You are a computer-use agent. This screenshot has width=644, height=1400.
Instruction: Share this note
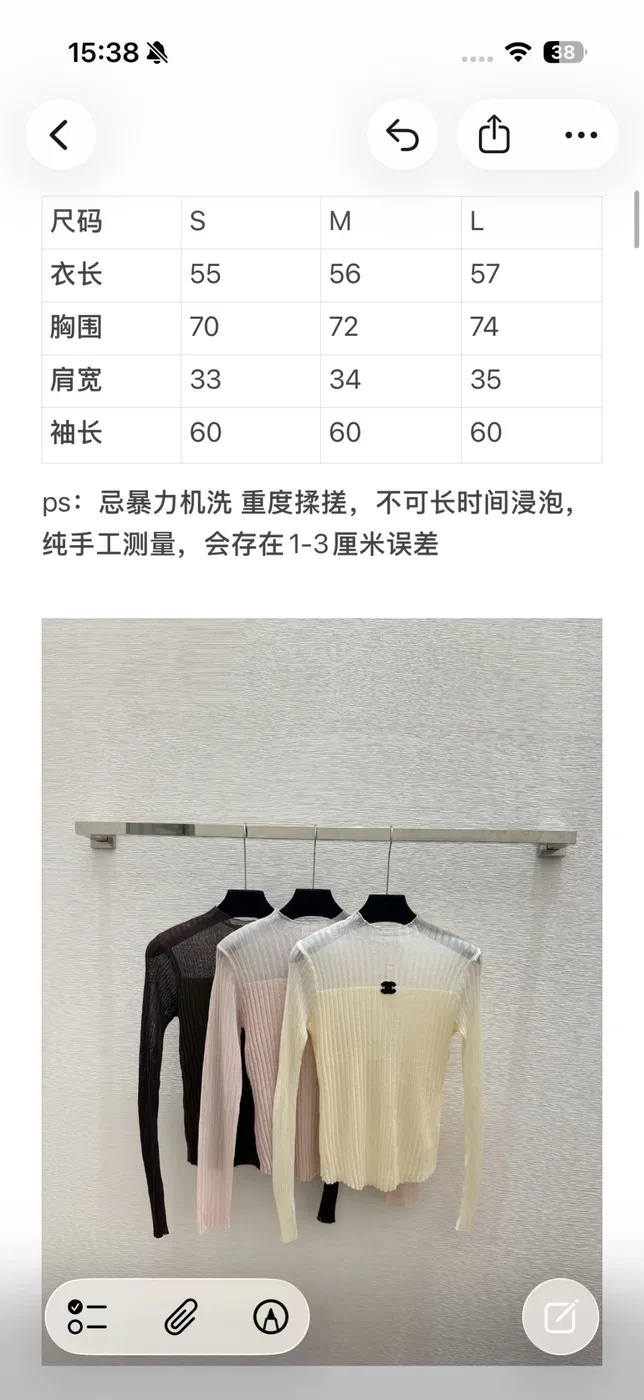494,134
